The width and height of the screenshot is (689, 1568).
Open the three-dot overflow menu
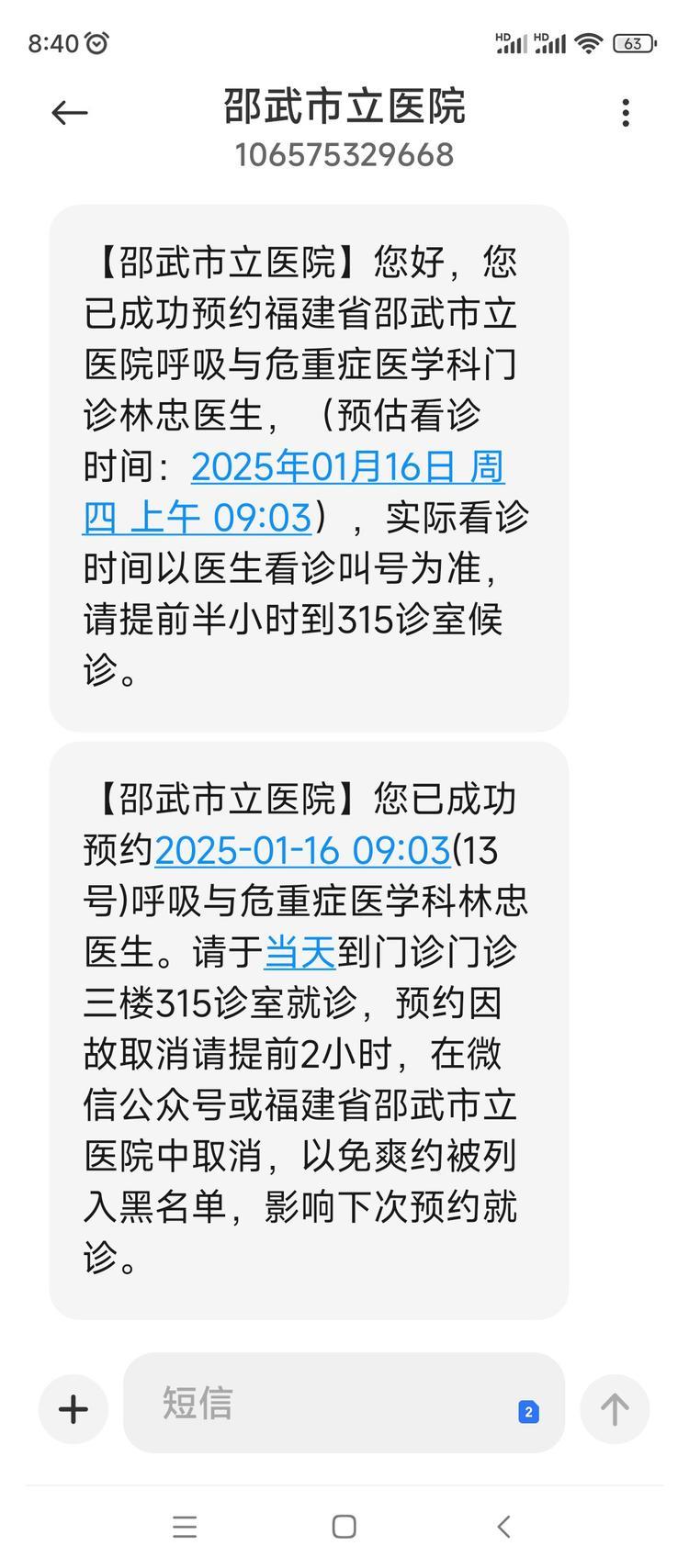click(626, 113)
